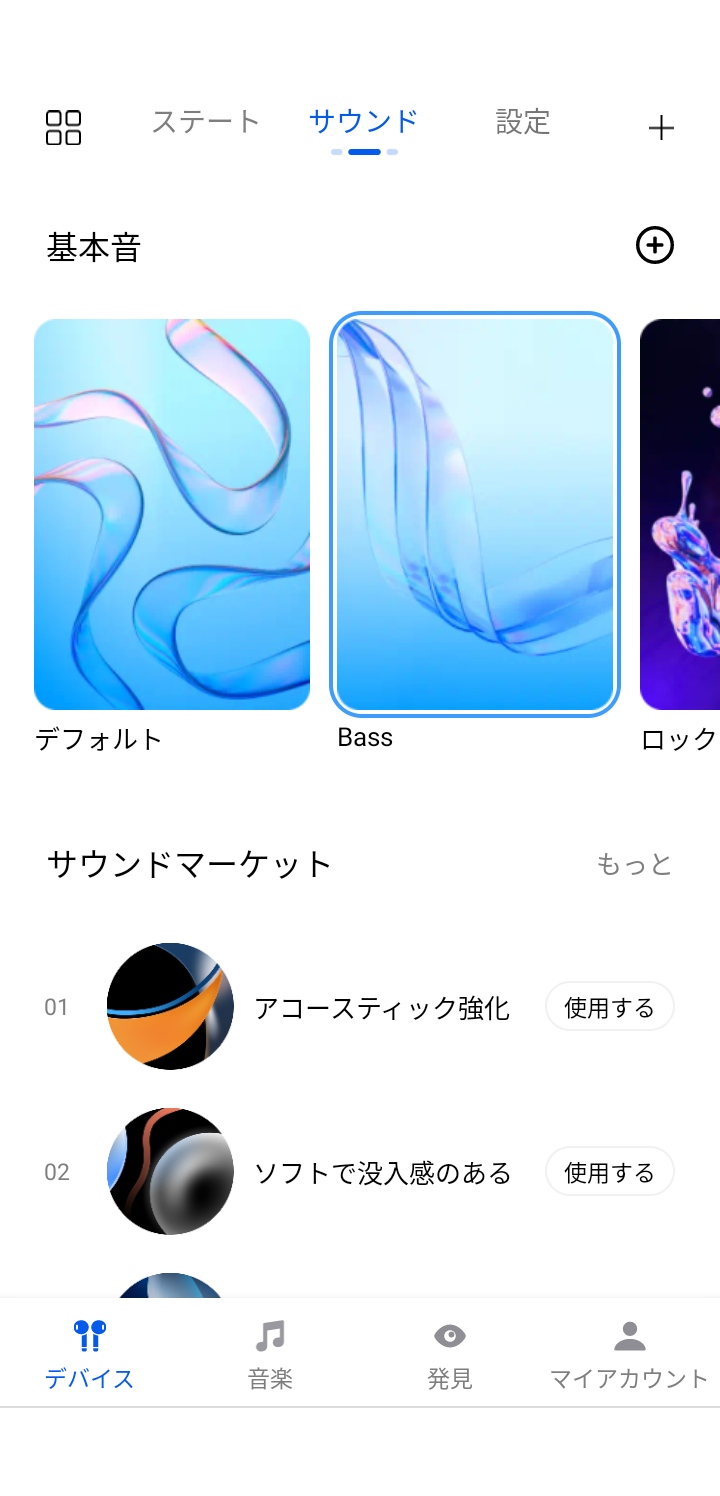Open もっと for the sound market
This screenshot has height=1496, width=720.
click(634, 864)
